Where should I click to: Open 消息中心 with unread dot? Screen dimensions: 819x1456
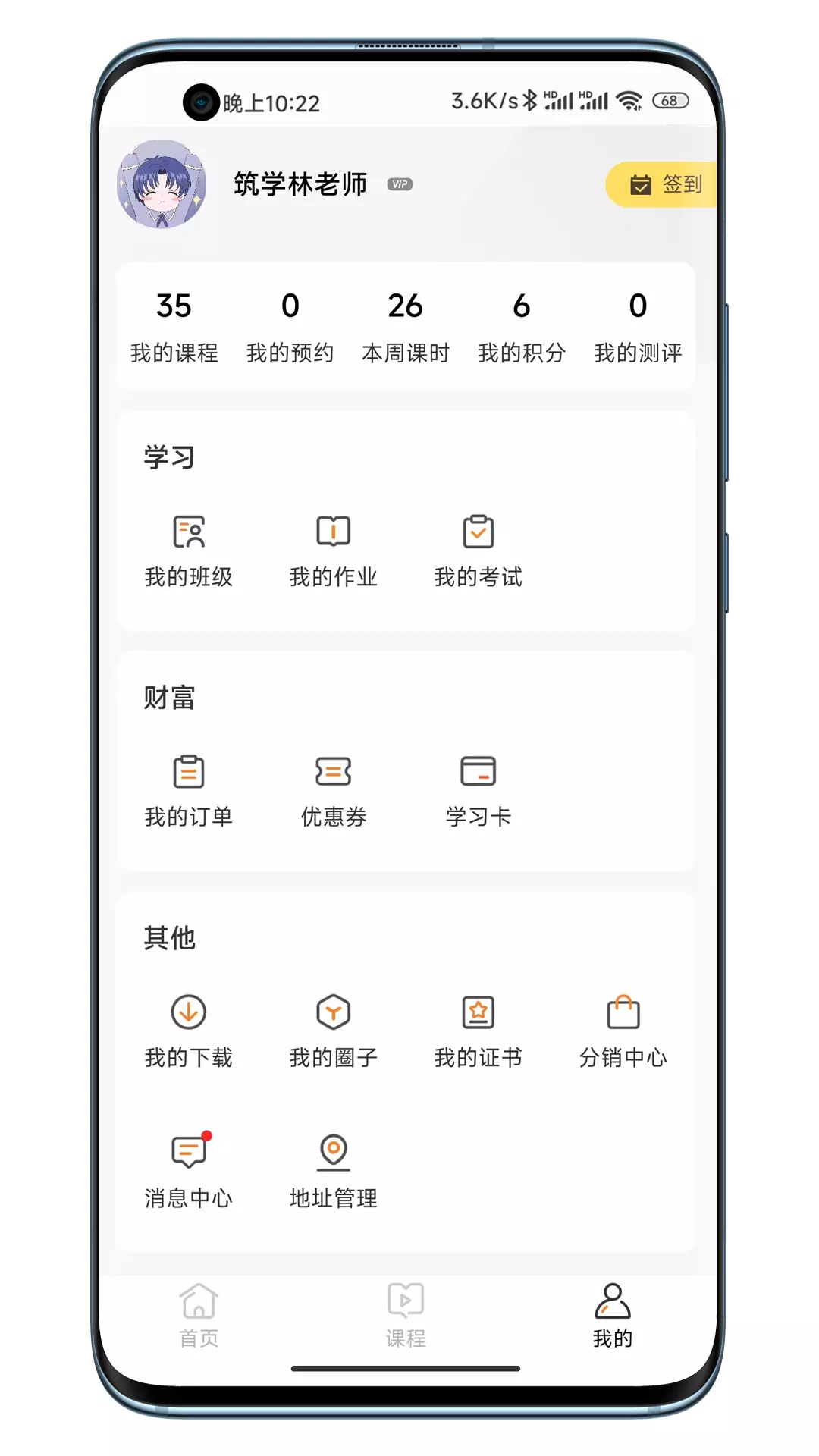(x=188, y=1171)
